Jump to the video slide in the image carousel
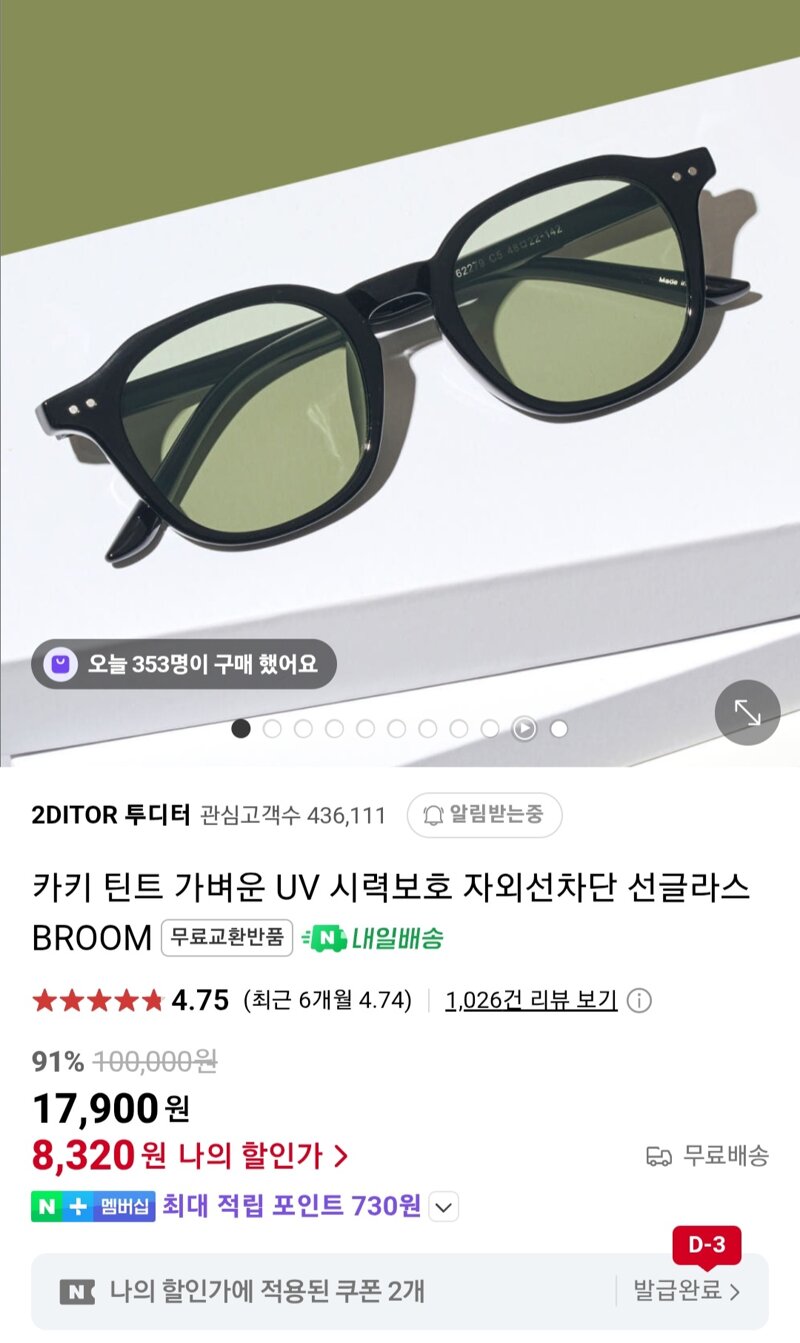This screenshot has width=800, height=1343. tap(524, 729)
